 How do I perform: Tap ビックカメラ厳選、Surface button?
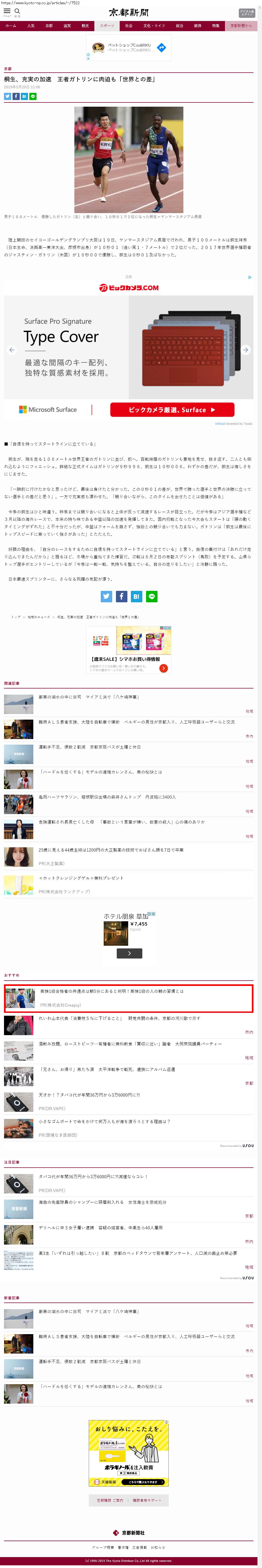point(172,410)
